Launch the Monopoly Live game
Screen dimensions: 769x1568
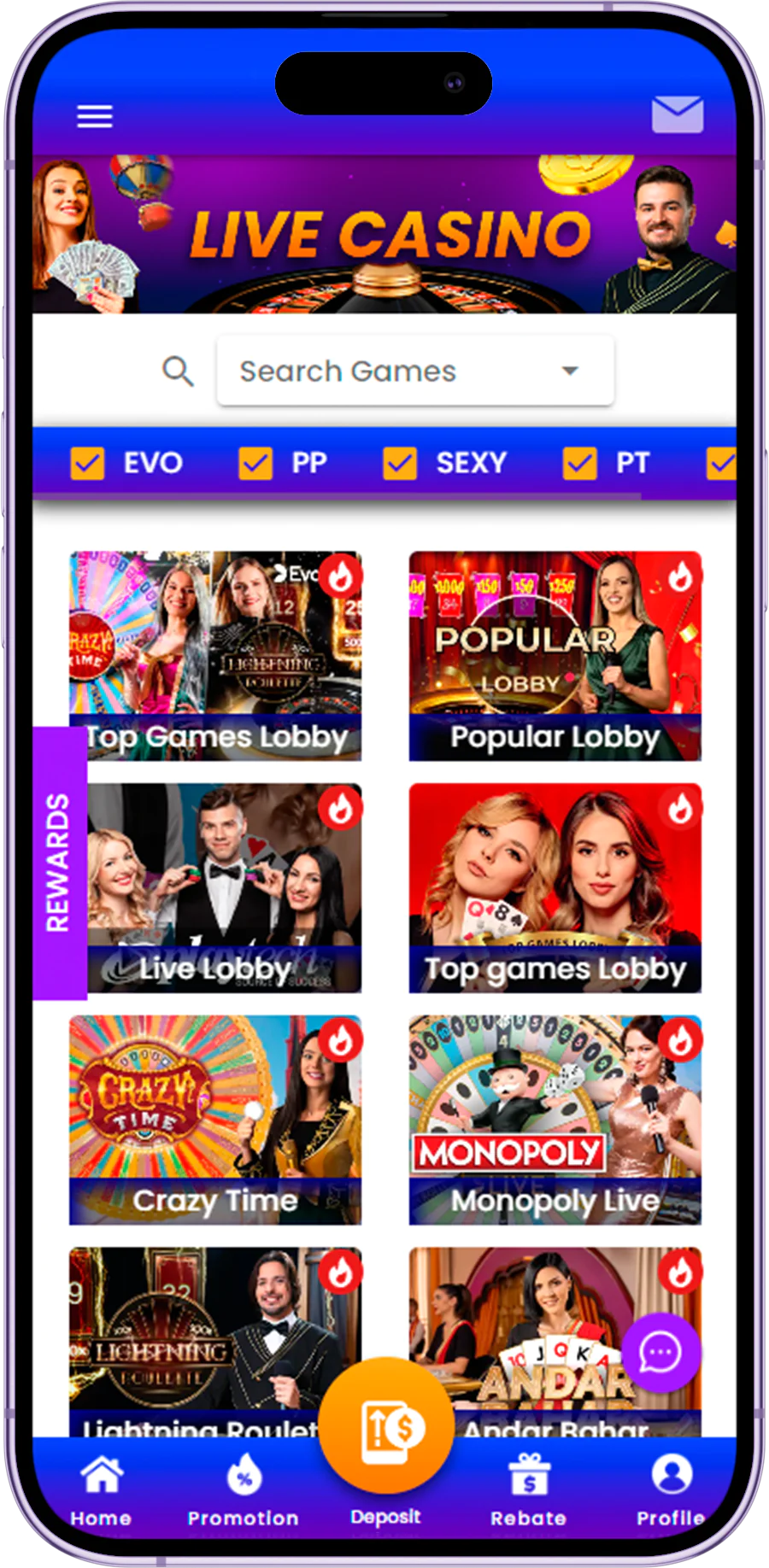(x=555, y=1120)
